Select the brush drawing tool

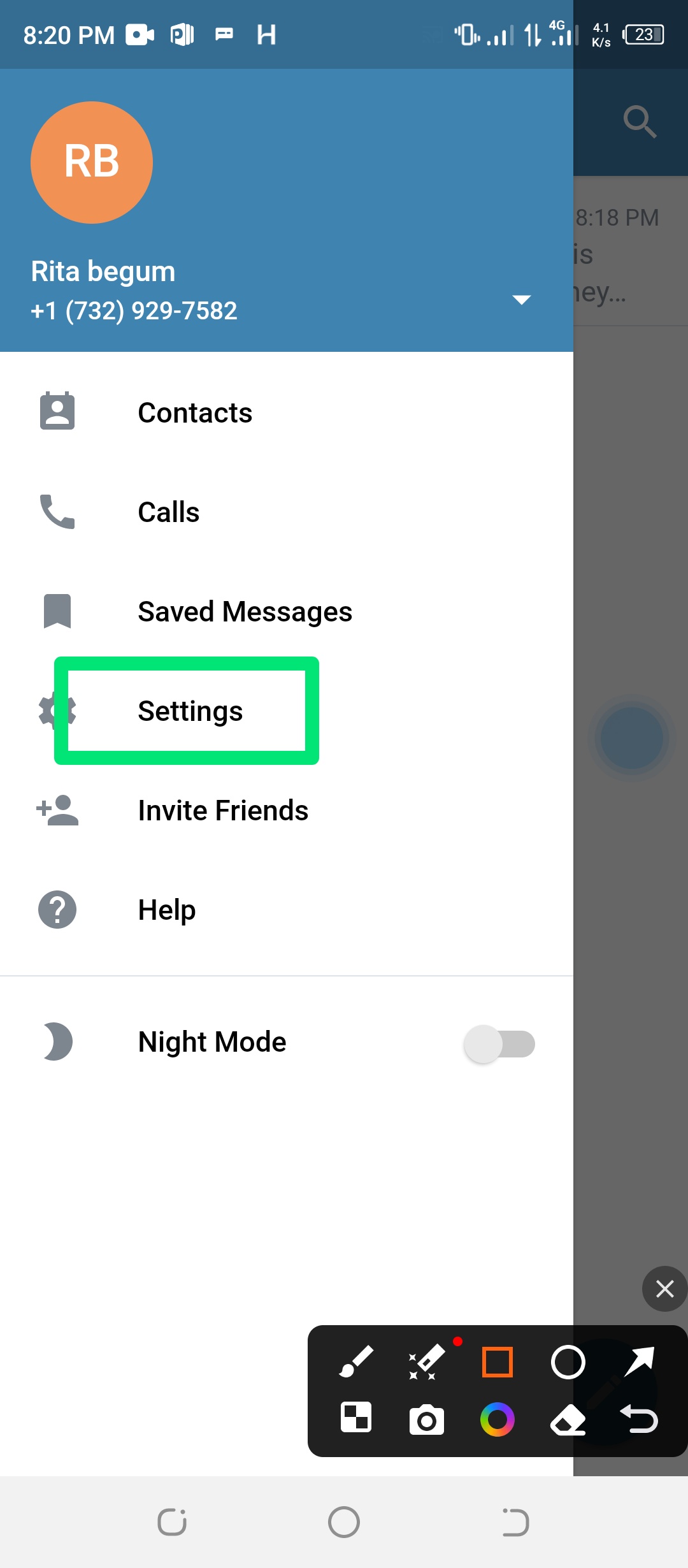(x=356, y=1362)
